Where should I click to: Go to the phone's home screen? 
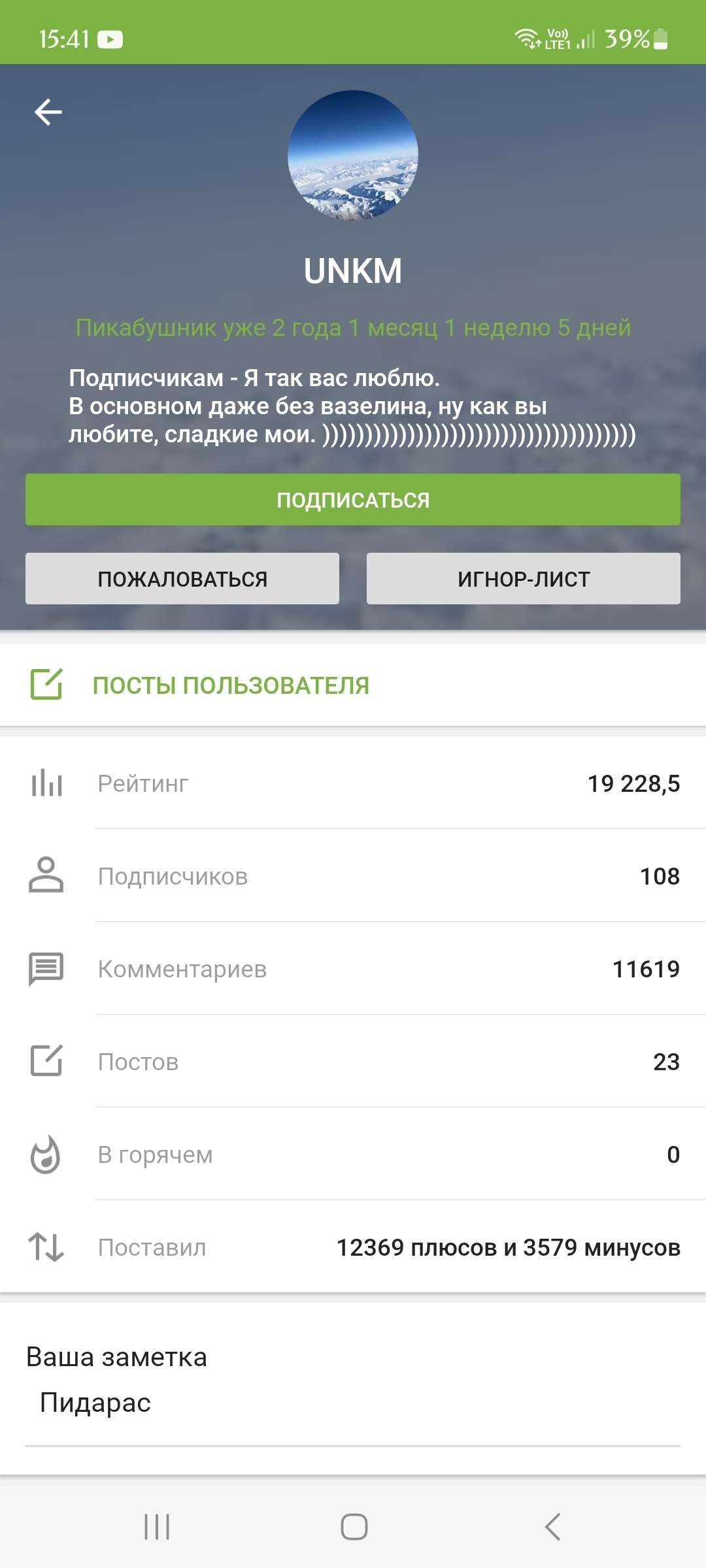point(354,1527)
